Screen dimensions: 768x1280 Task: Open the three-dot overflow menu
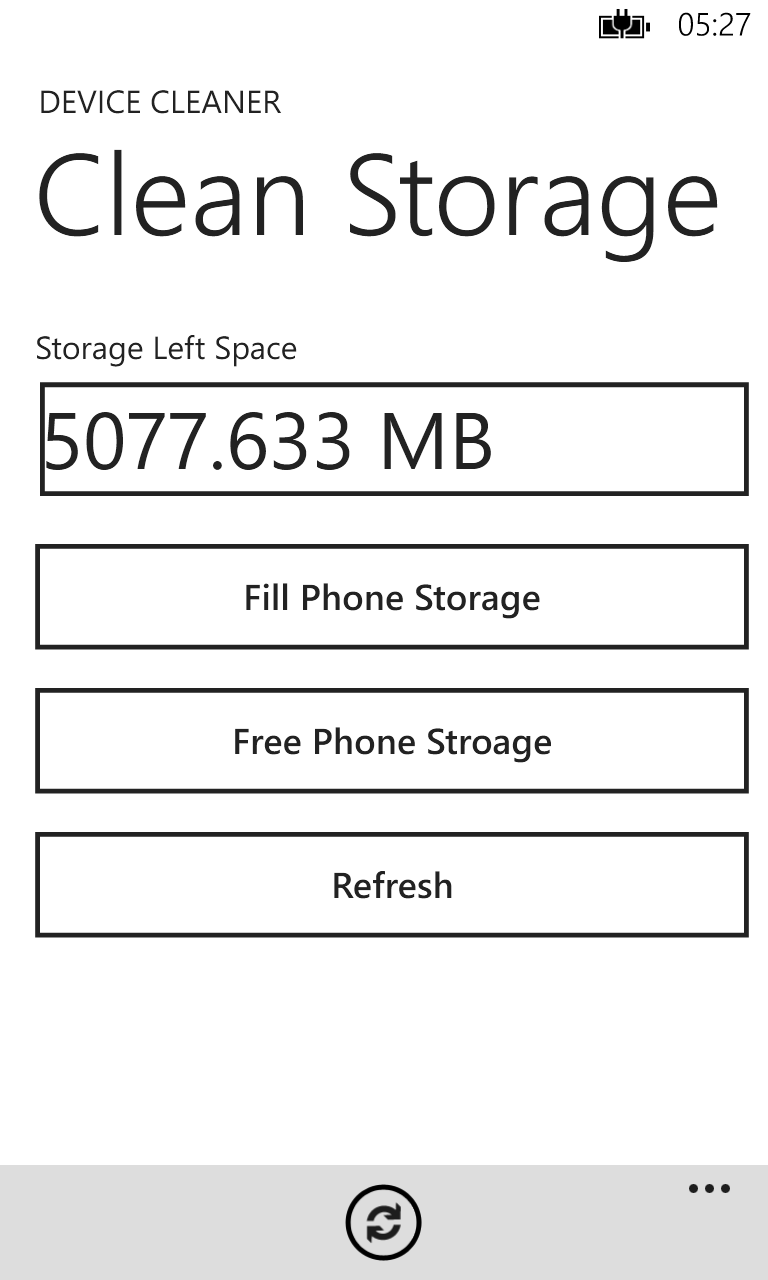click(x=709, y=1189)
